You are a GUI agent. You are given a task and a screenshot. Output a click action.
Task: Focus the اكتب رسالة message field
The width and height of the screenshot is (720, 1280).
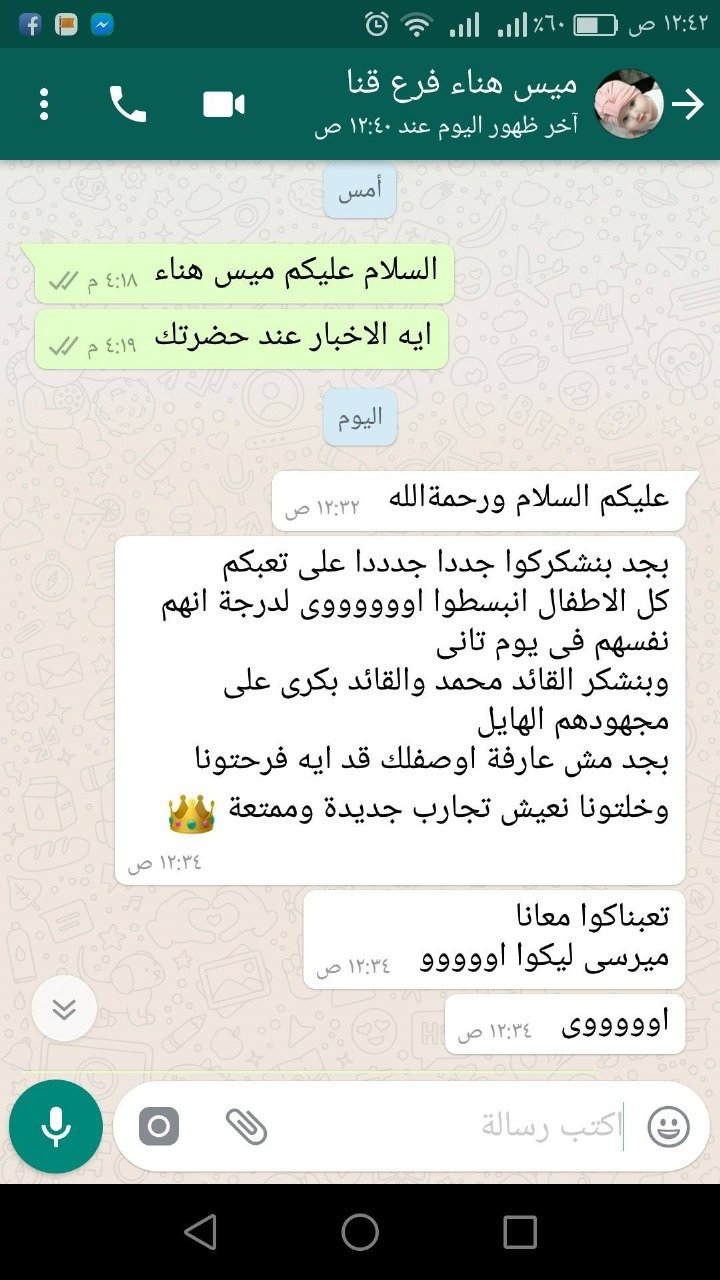[x=450, y=1127]
